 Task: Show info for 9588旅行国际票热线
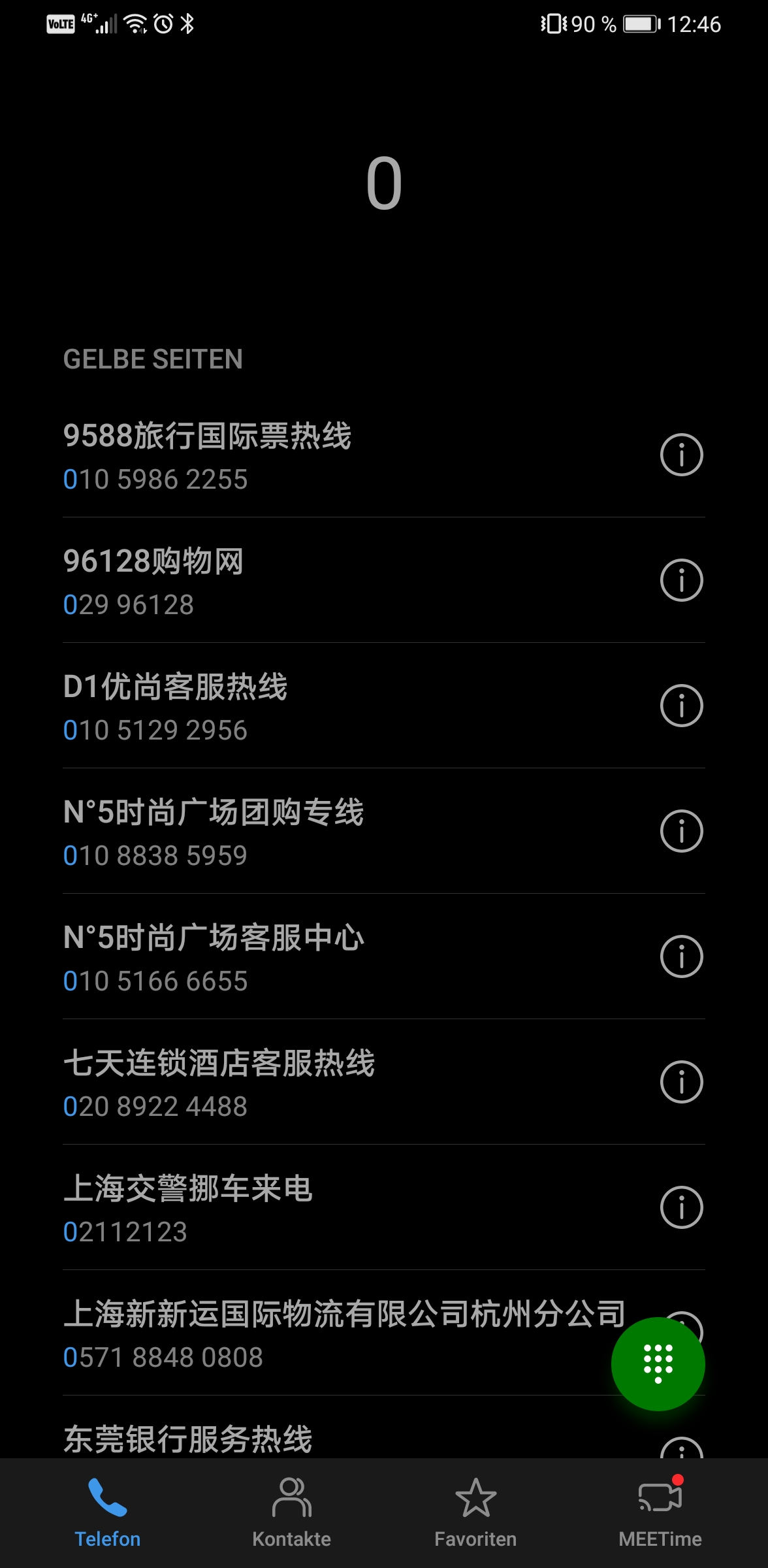tap(681, 455)
